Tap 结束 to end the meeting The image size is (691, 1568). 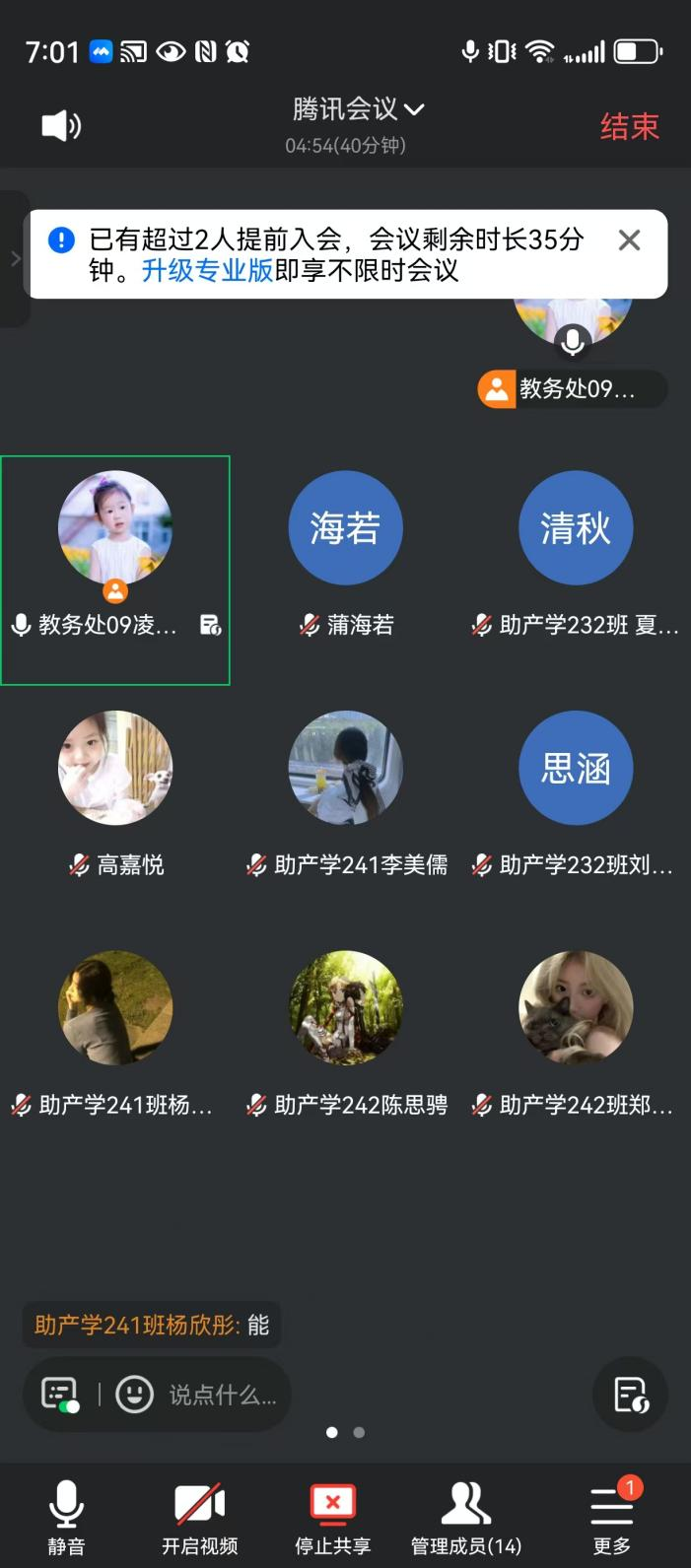click(629, 126)
